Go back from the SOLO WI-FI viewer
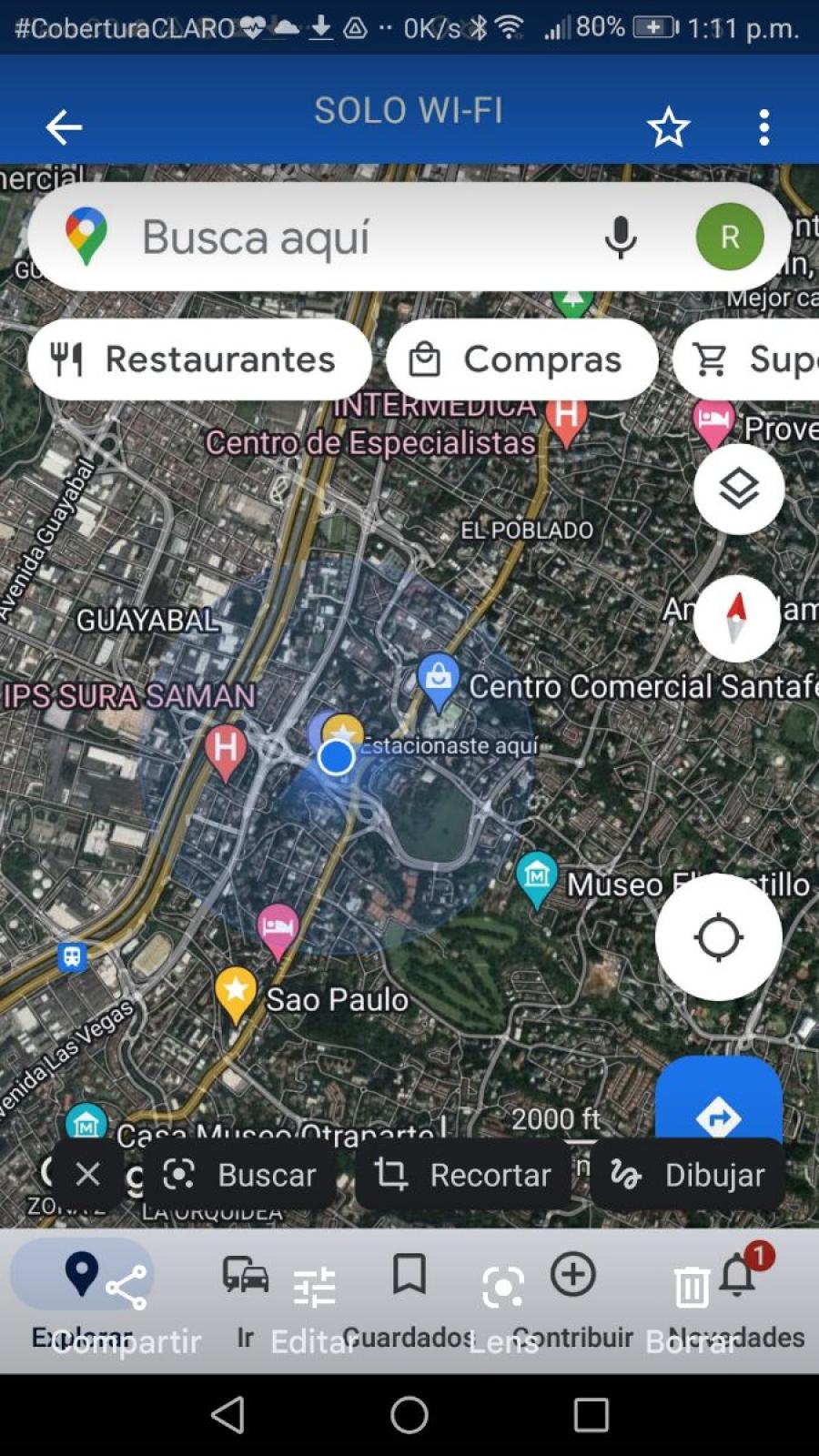819x1456 pixels. pyautogui.click(x=64, y=127)
